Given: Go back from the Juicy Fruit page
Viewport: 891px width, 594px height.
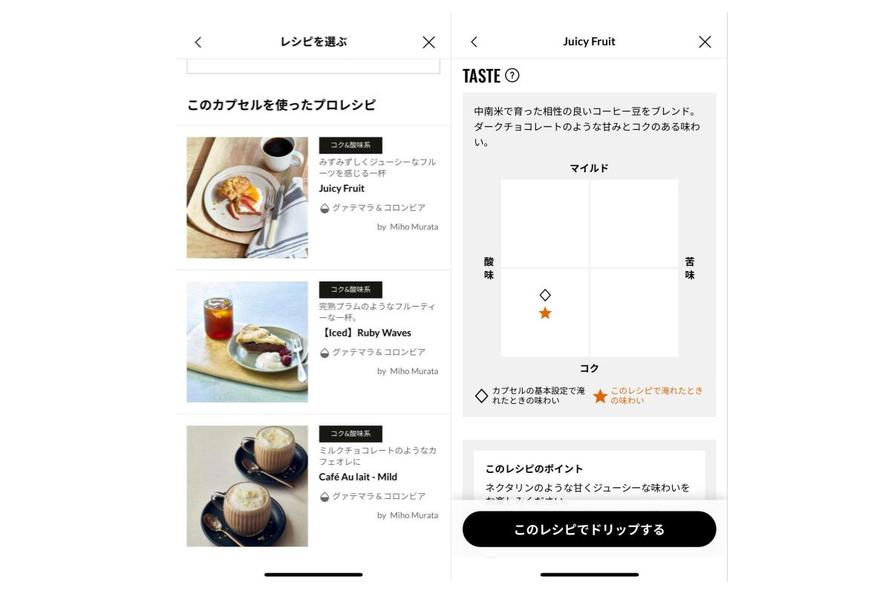Looking at the screenshot, I should click(x=474, y=42).
